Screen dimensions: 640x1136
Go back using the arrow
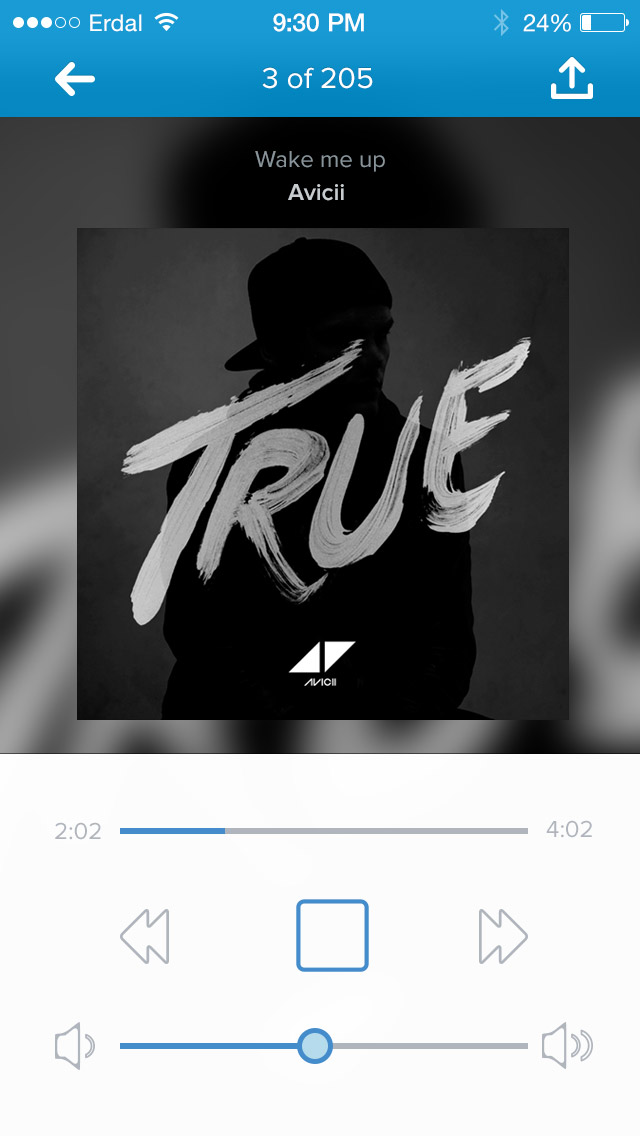[75, 80]
